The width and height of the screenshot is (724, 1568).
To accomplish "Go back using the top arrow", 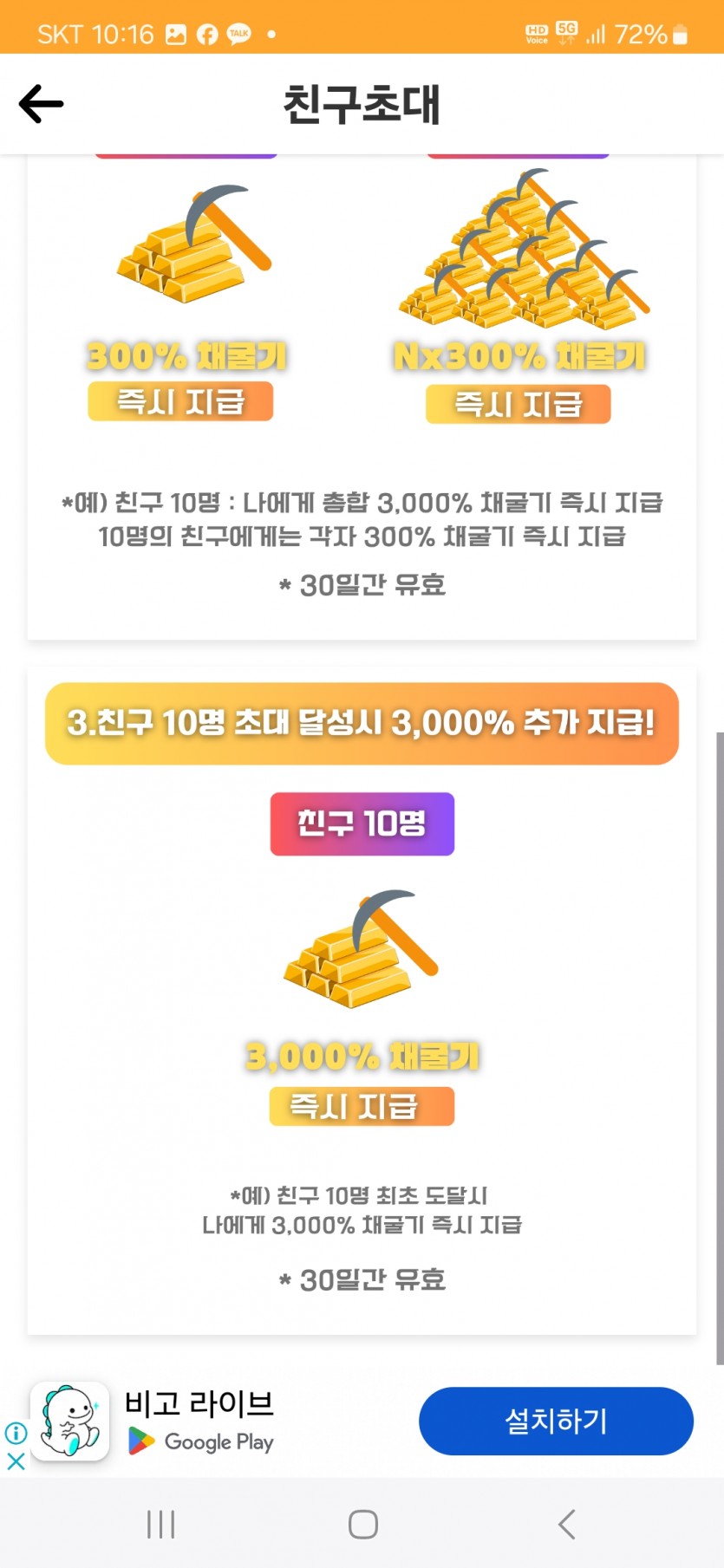I will (x=41, y=104).
